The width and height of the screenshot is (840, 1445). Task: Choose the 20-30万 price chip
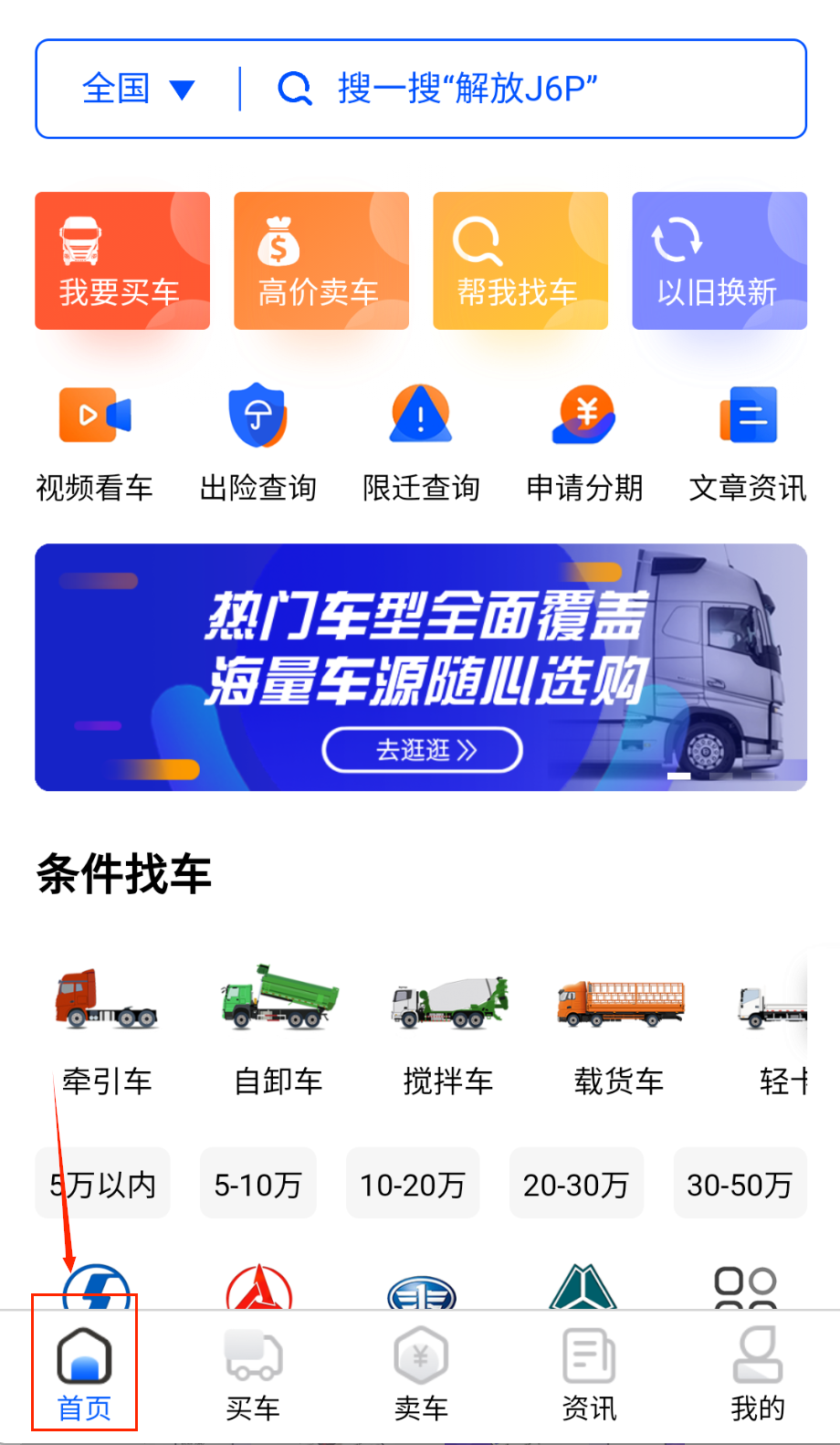click(576, 1184)
